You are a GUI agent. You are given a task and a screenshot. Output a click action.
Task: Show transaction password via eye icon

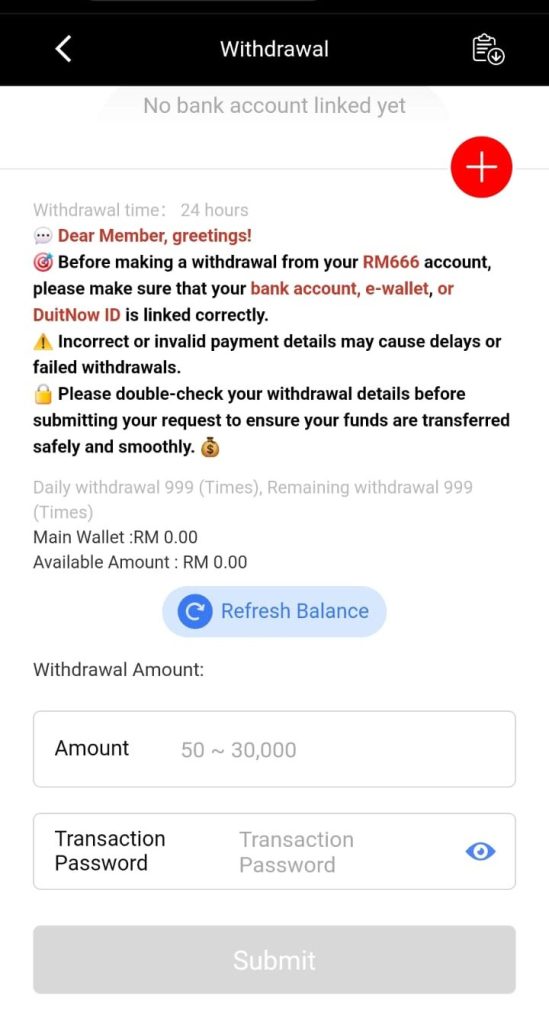tap(480, 852)
